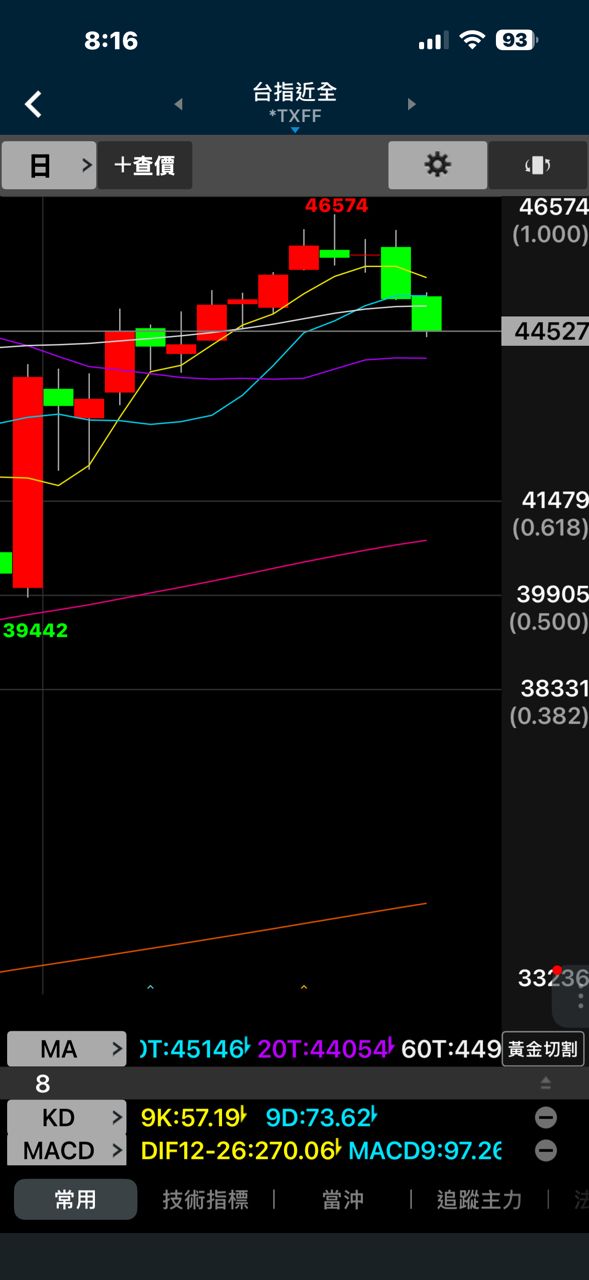Tap the +查價 button
The height and width of the screenshot is (1280, 589).
pos(145,166)
